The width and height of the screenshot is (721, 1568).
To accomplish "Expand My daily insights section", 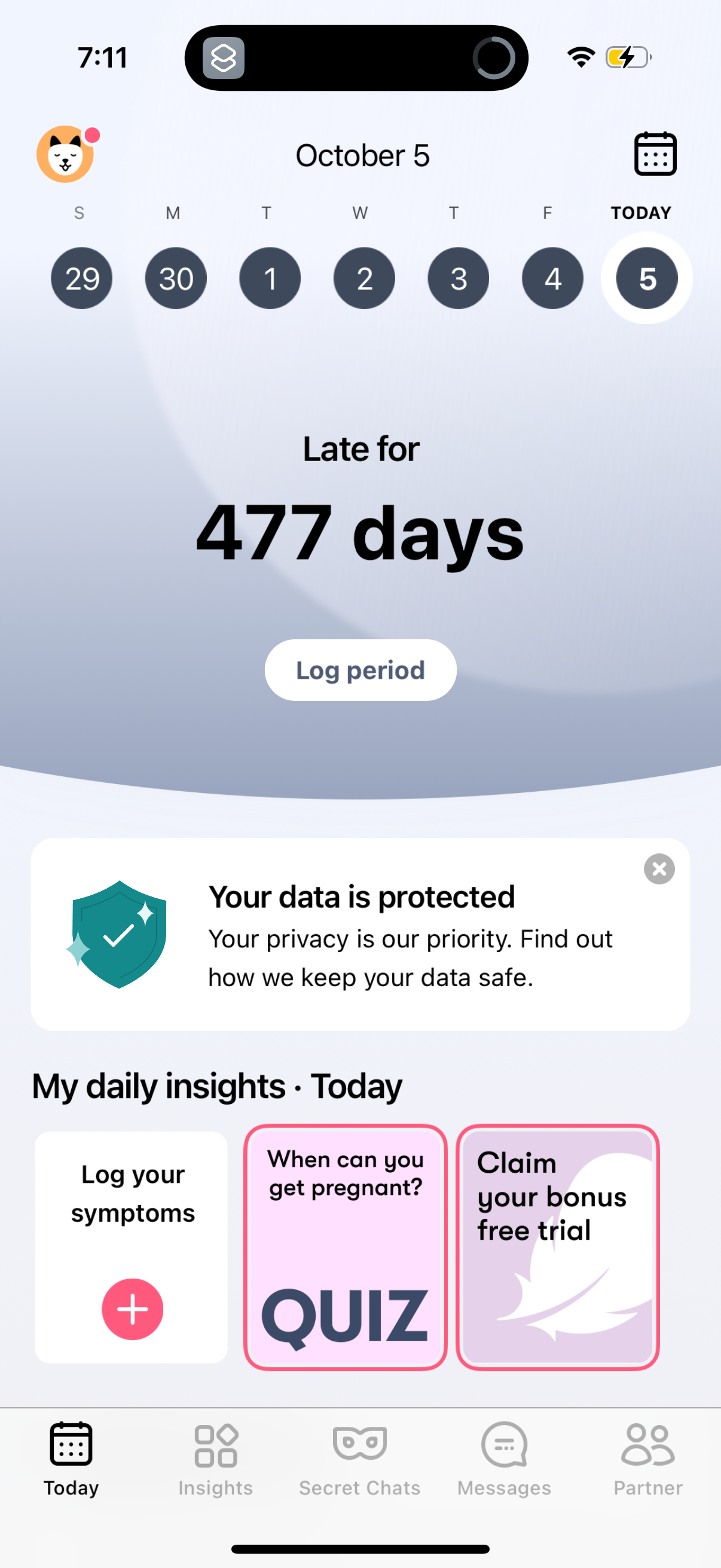I will coord(216,1086).
